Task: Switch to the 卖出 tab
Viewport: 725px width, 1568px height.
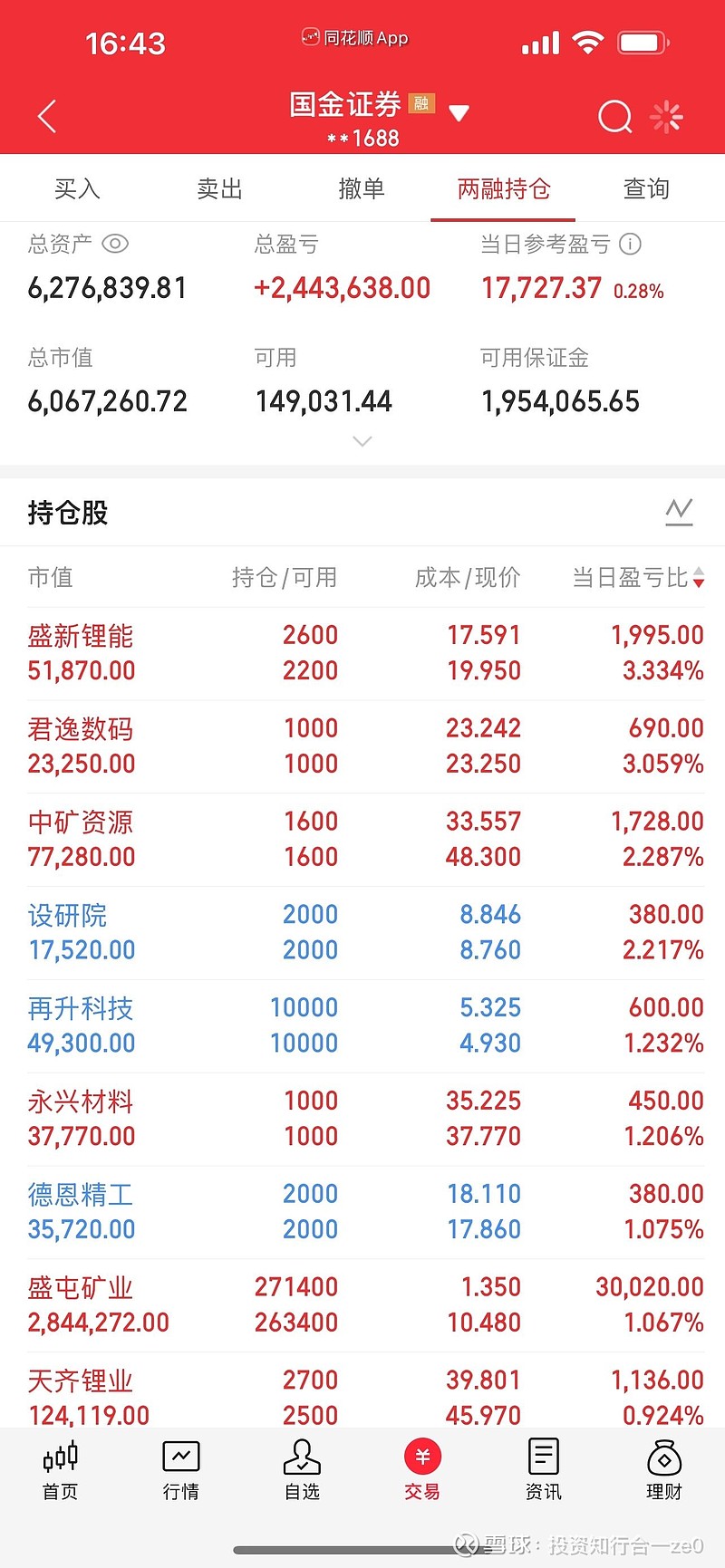Action: pyautogui.click(x=217, y=188)
